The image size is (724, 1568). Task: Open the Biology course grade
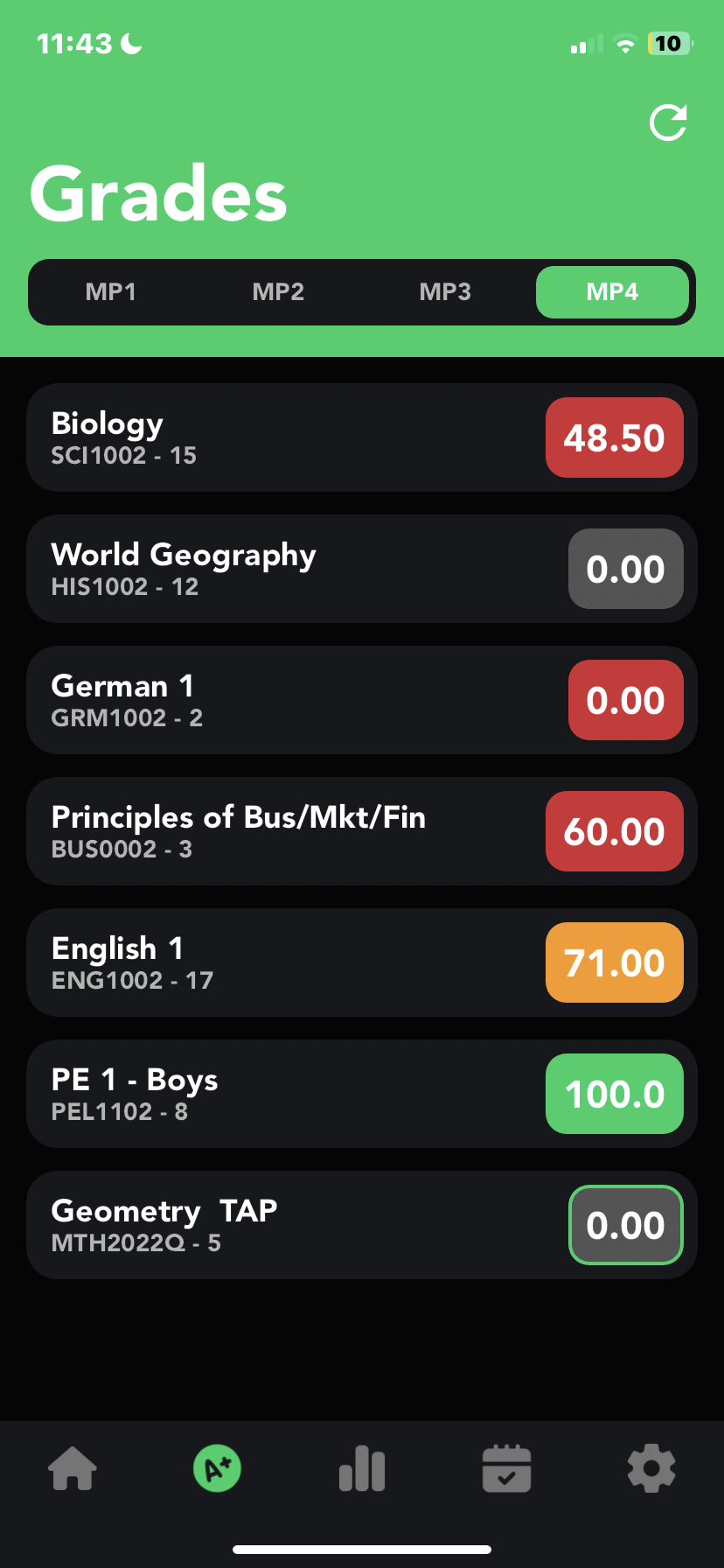[x=362, y=437]
